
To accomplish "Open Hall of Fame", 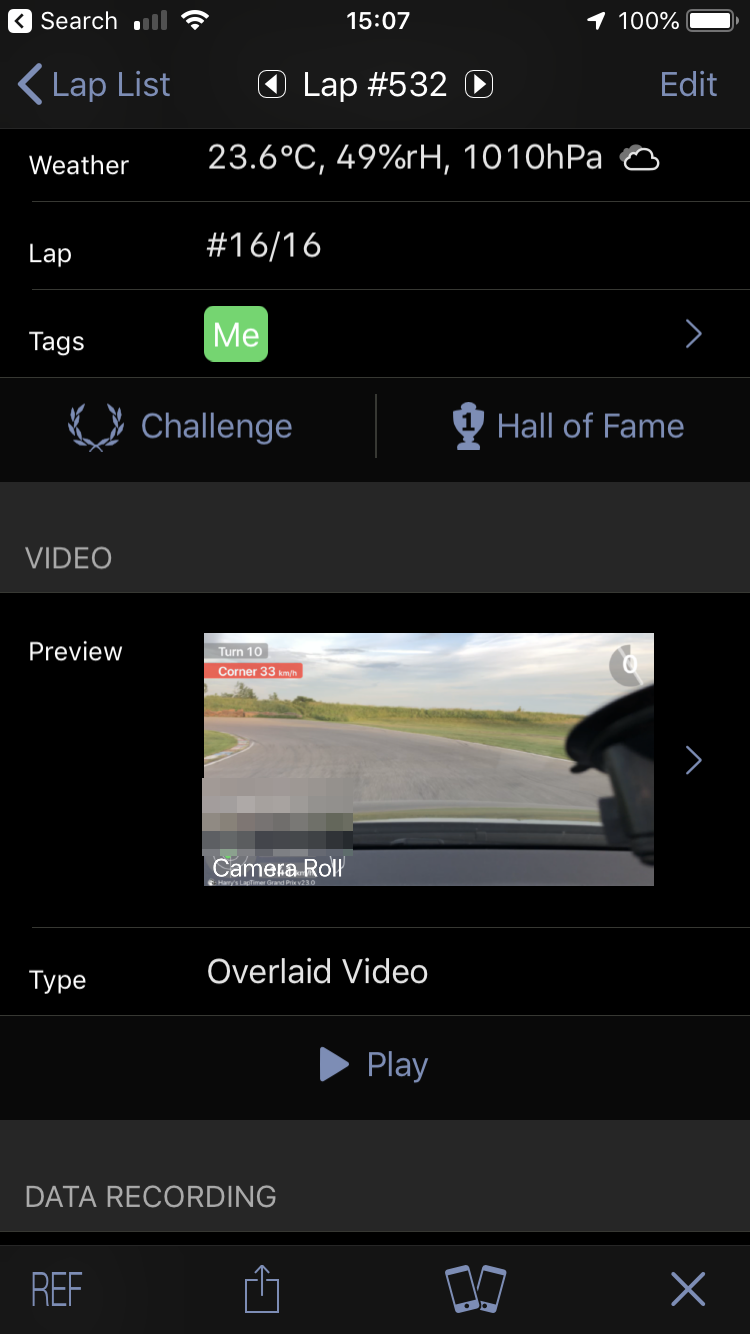I will 568,427.
